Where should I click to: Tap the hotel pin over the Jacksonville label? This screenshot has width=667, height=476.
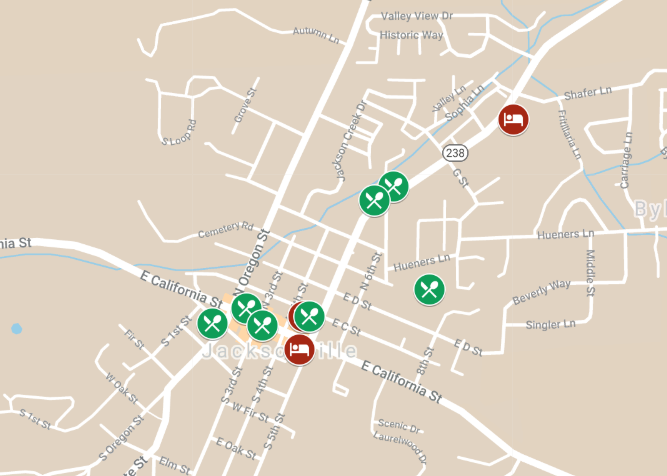(x=299, y=350)
